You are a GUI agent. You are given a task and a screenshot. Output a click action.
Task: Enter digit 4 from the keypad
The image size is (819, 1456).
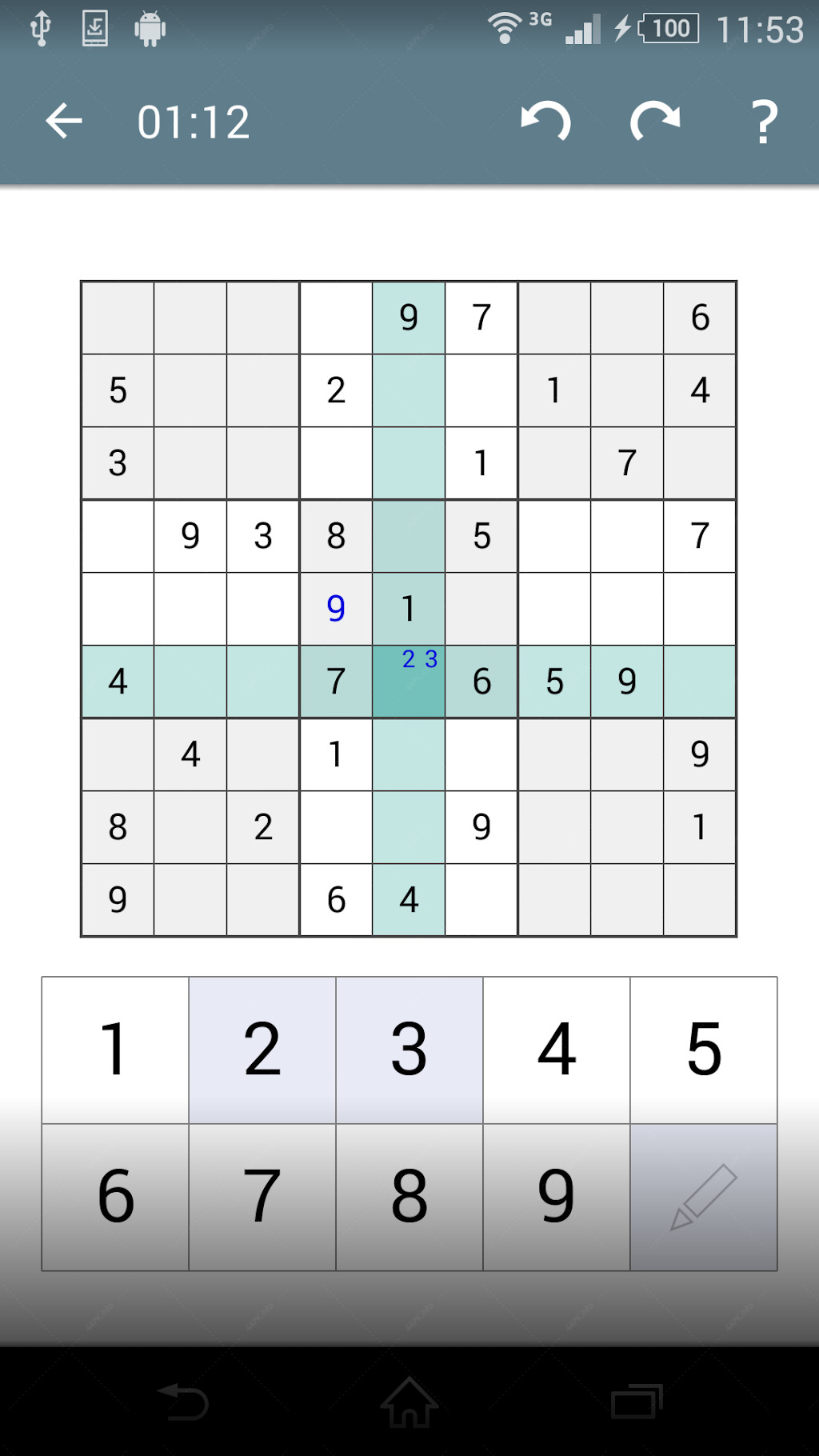point(557,1050)
